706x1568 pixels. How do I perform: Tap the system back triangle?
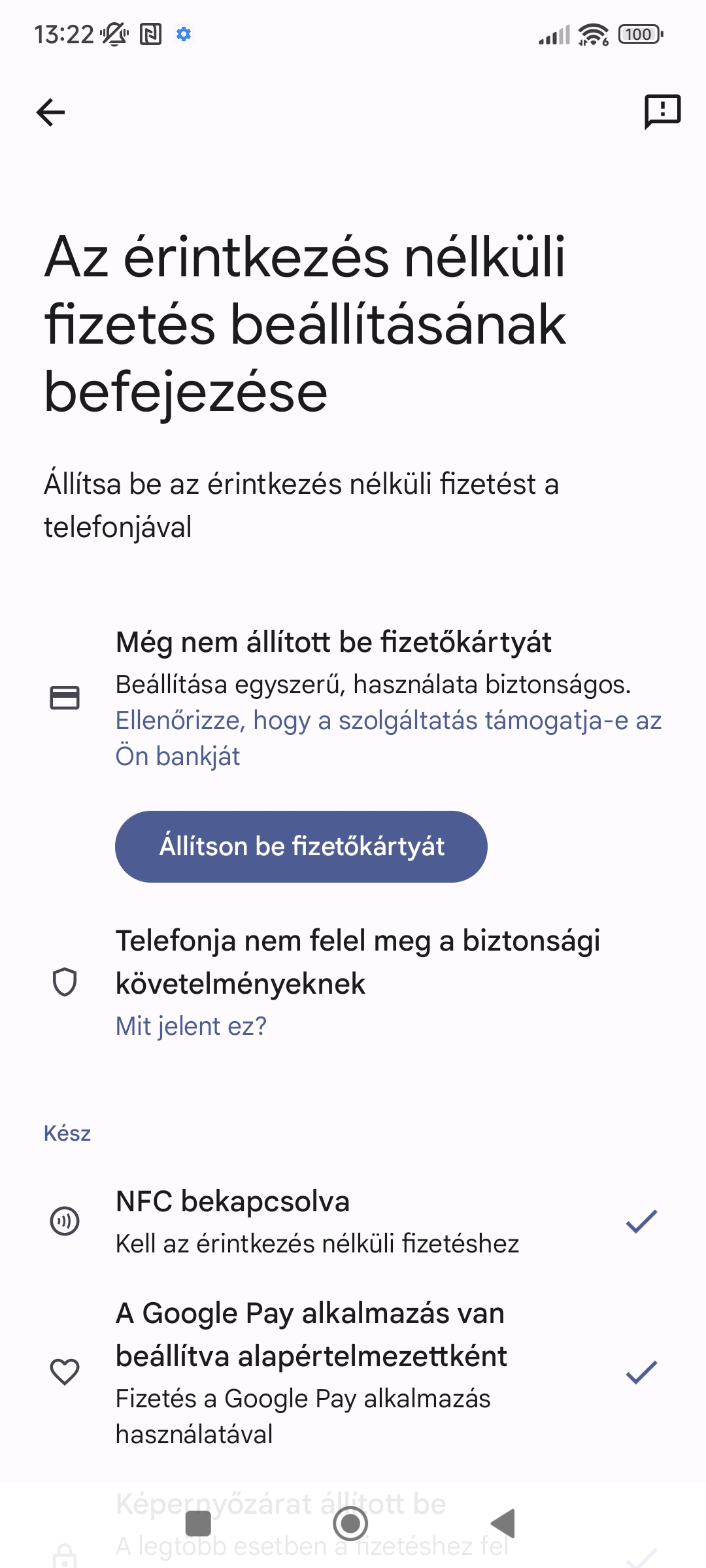pos(503,1524)
